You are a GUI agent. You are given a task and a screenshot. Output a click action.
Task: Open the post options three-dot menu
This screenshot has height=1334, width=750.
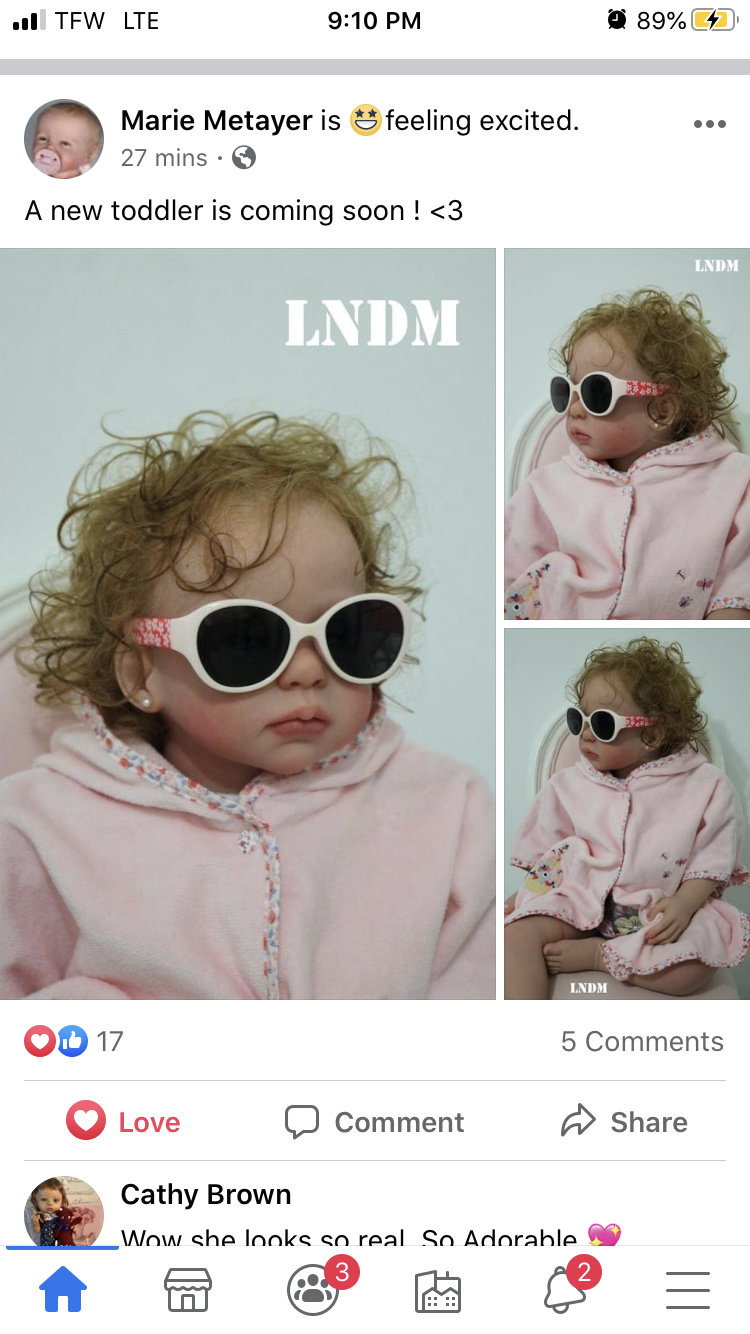click(x=709, y=124)
